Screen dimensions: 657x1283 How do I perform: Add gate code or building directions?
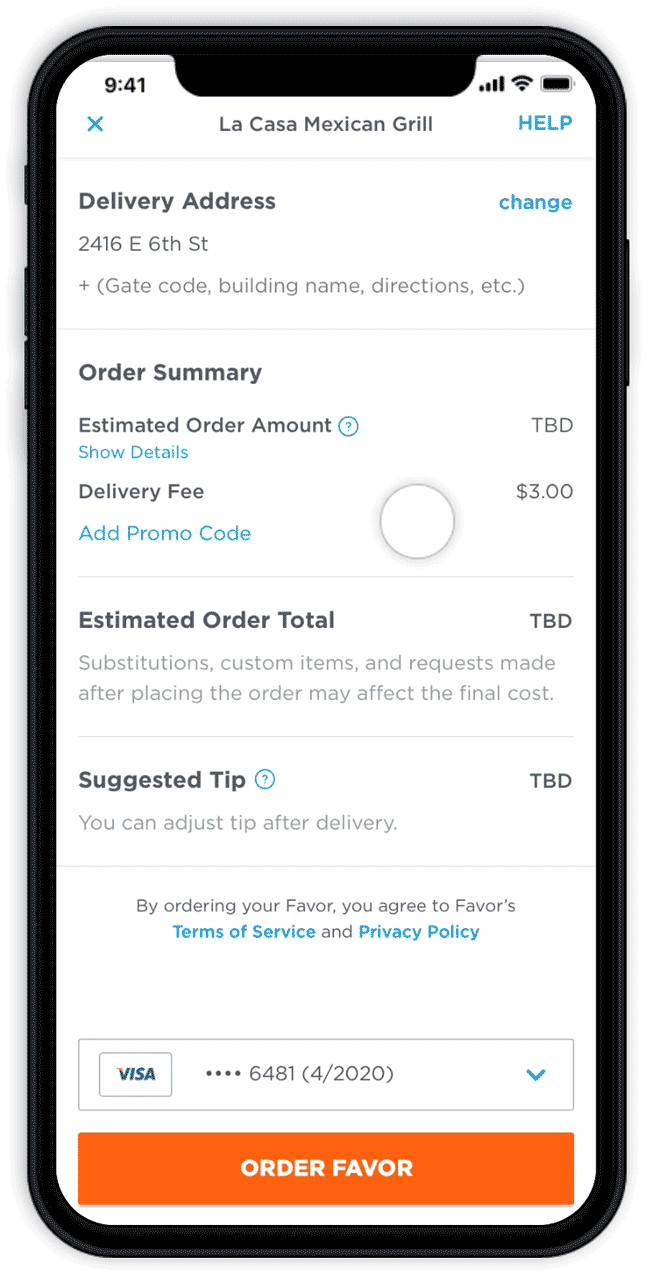click(x=301, y=286)
